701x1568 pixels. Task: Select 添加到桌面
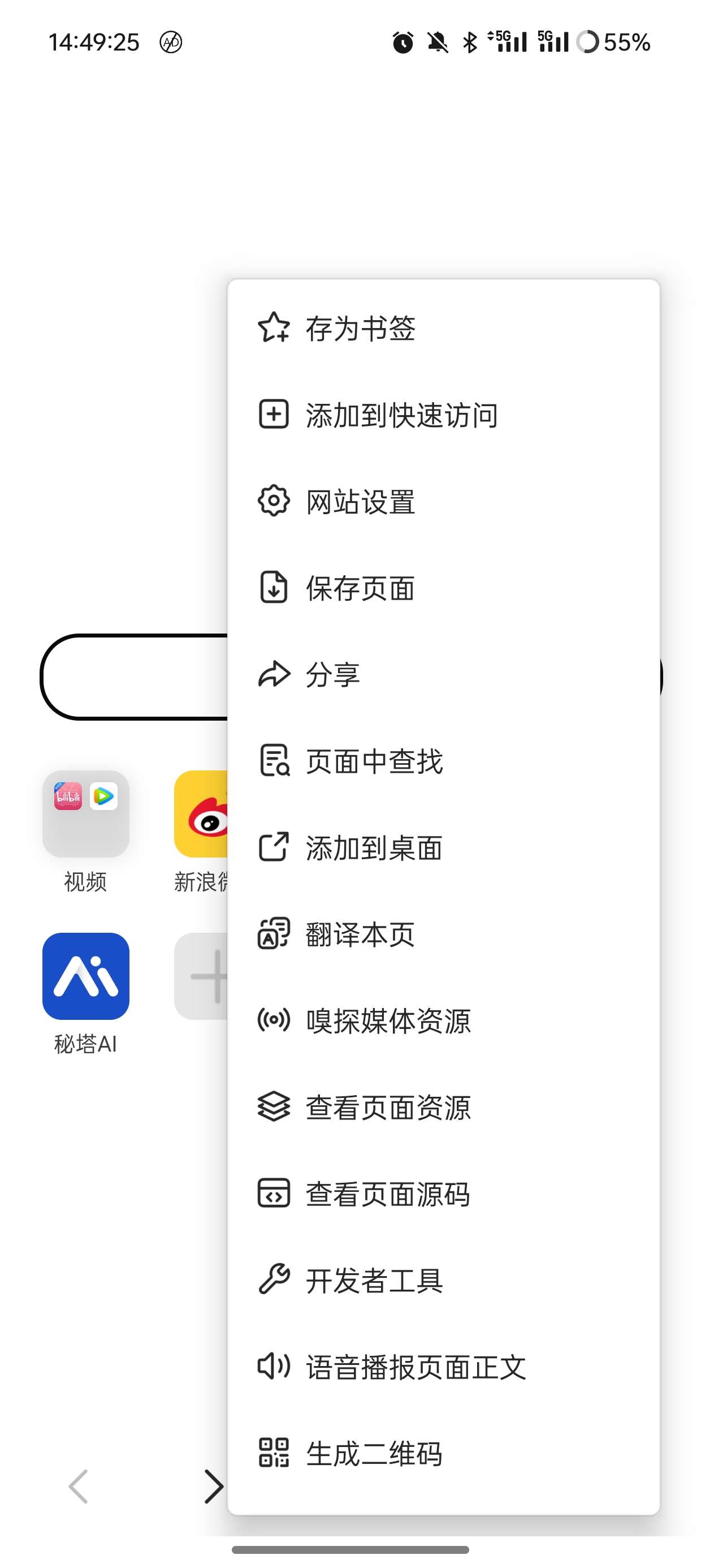[374, 847]
